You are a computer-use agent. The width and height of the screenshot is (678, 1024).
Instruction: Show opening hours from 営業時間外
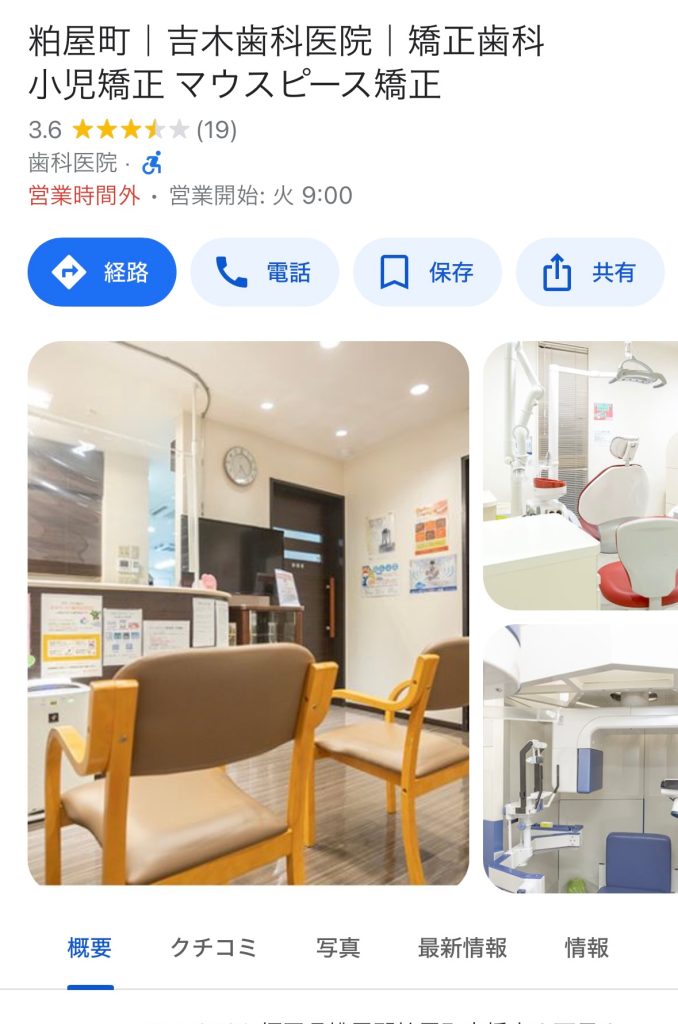pos(190,196)
